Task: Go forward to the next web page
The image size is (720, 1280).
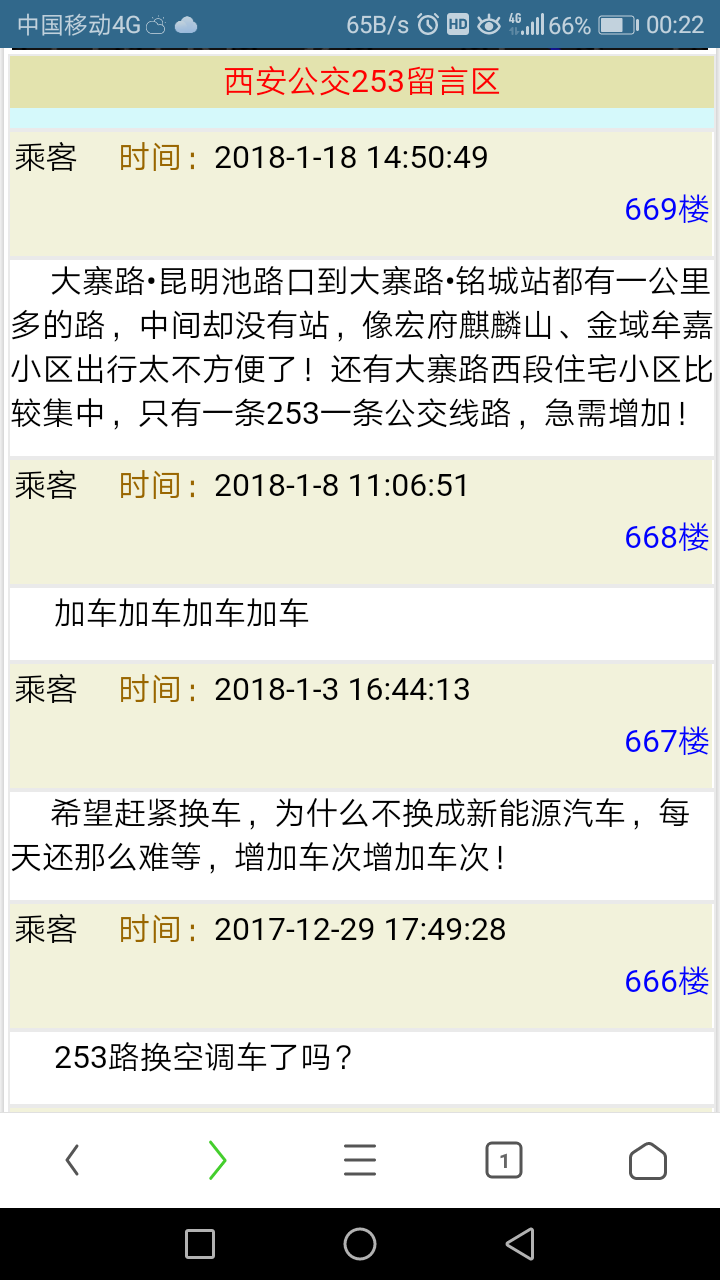Action: pyautogui.click(x=217, y=1160)
